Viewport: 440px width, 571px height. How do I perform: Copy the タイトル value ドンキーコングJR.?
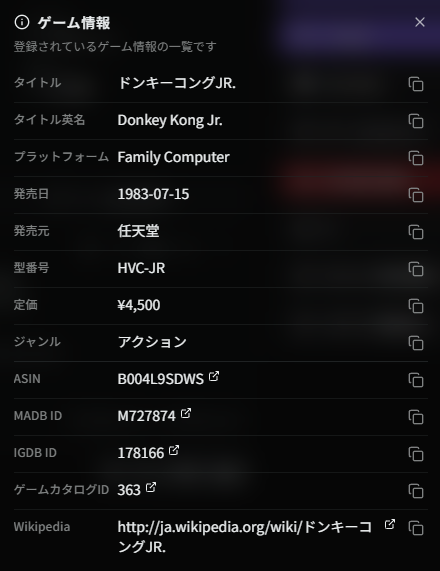point(416,84)
